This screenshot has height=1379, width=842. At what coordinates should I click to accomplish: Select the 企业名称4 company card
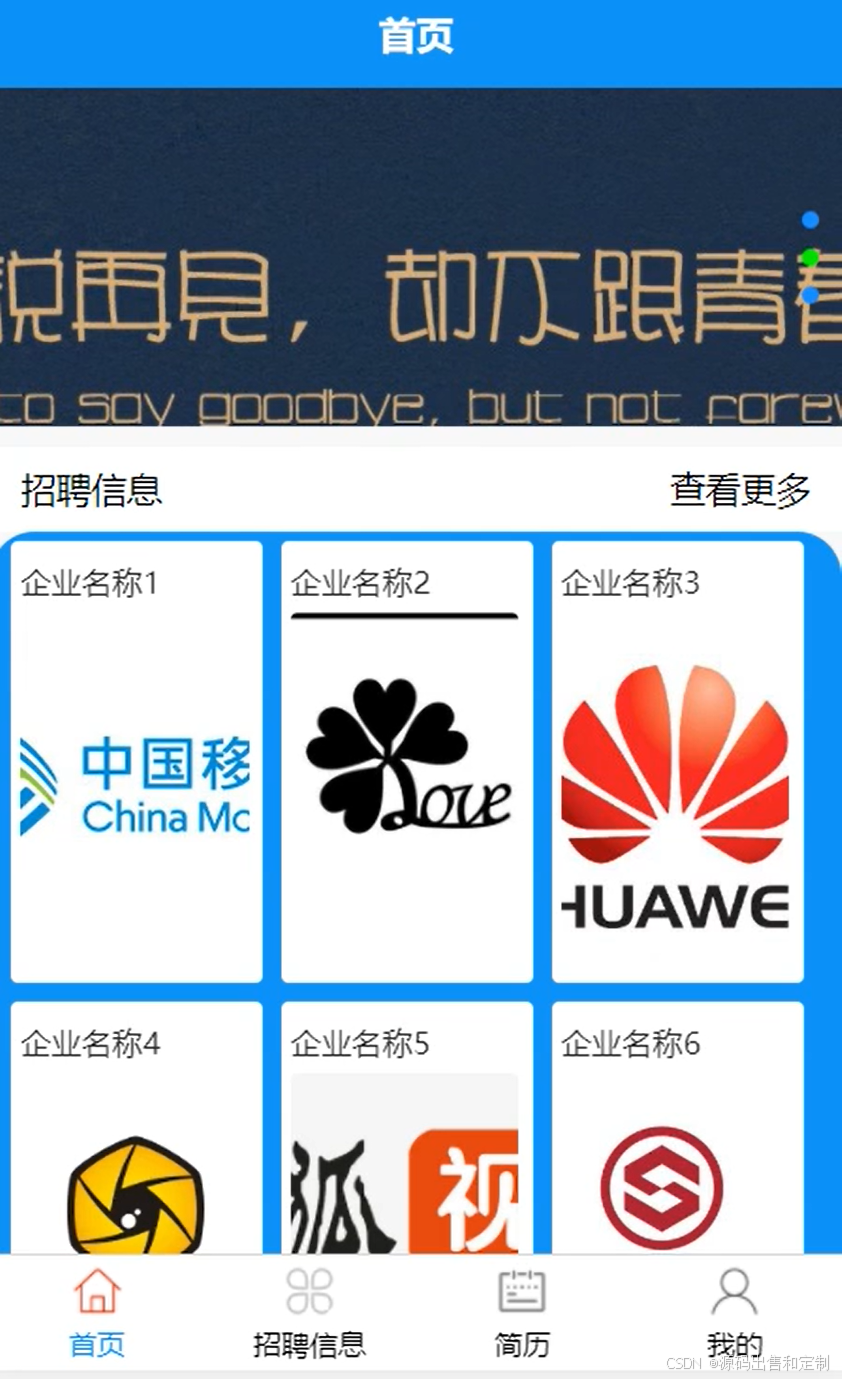point(136,1130)
